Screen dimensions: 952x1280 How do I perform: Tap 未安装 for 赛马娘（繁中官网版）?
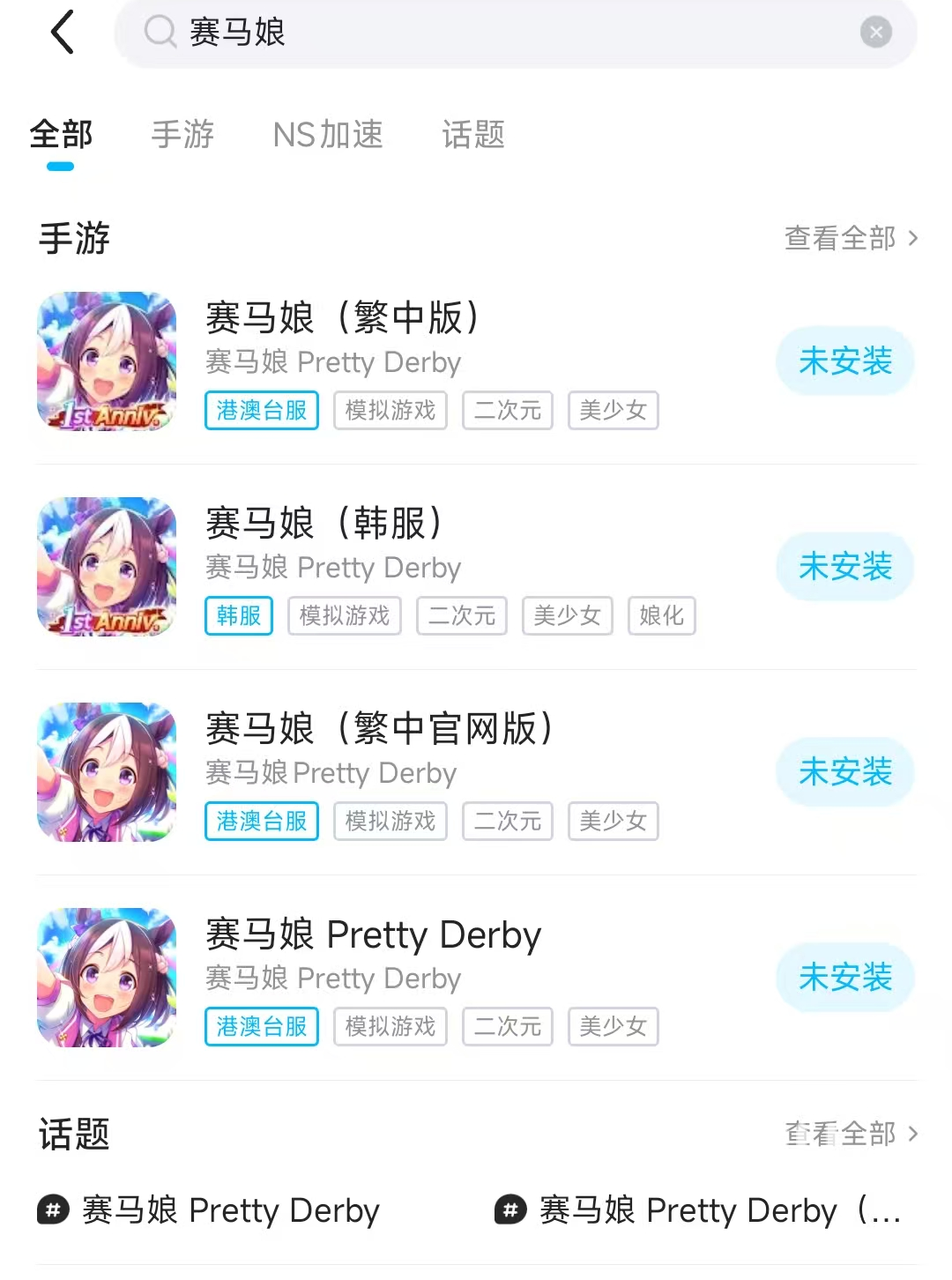(844, 772)
